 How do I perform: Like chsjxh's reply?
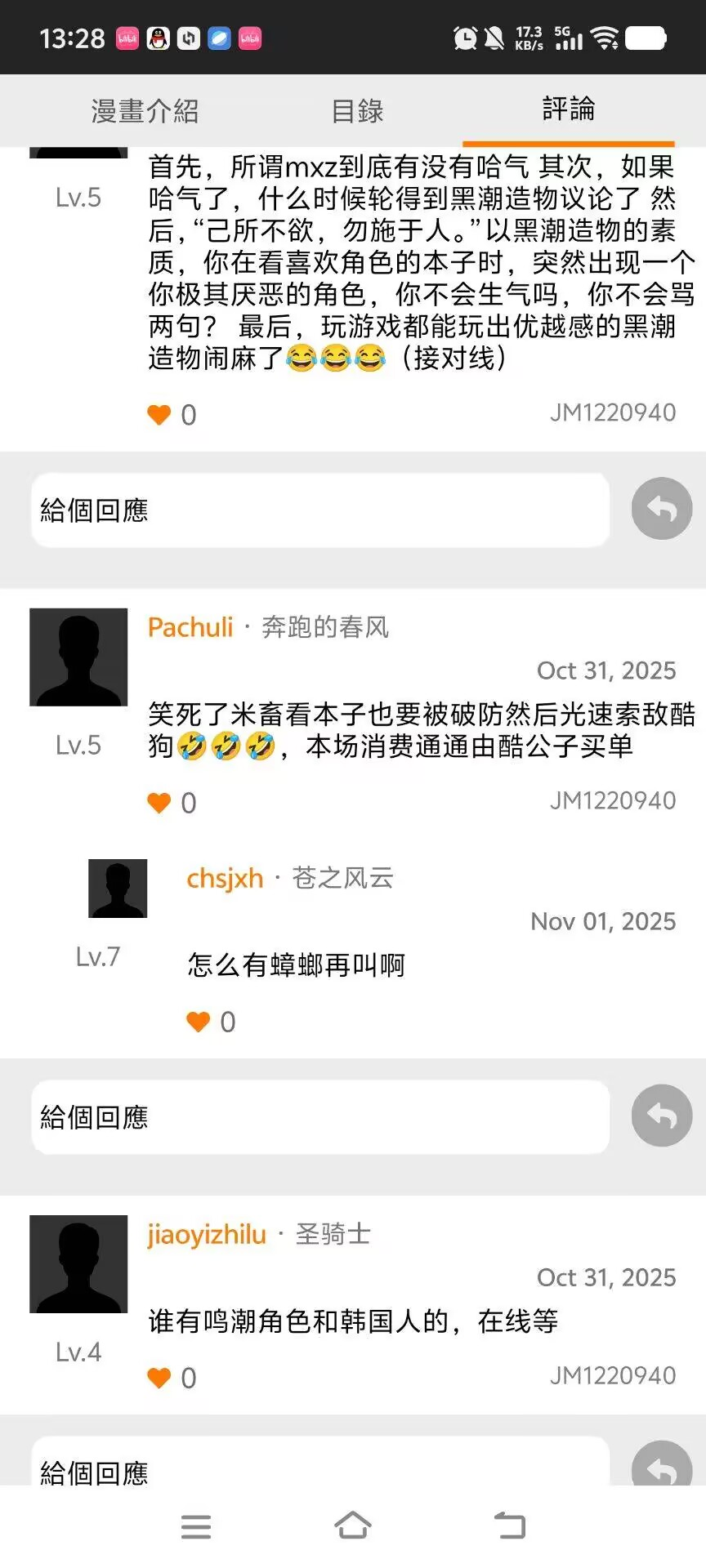click(199, 1022)
